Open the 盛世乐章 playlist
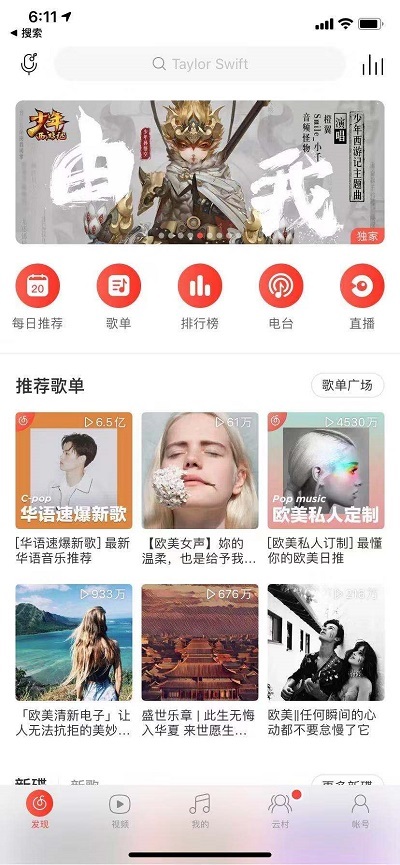Screen dimensions: 400x865 (200, 661)
